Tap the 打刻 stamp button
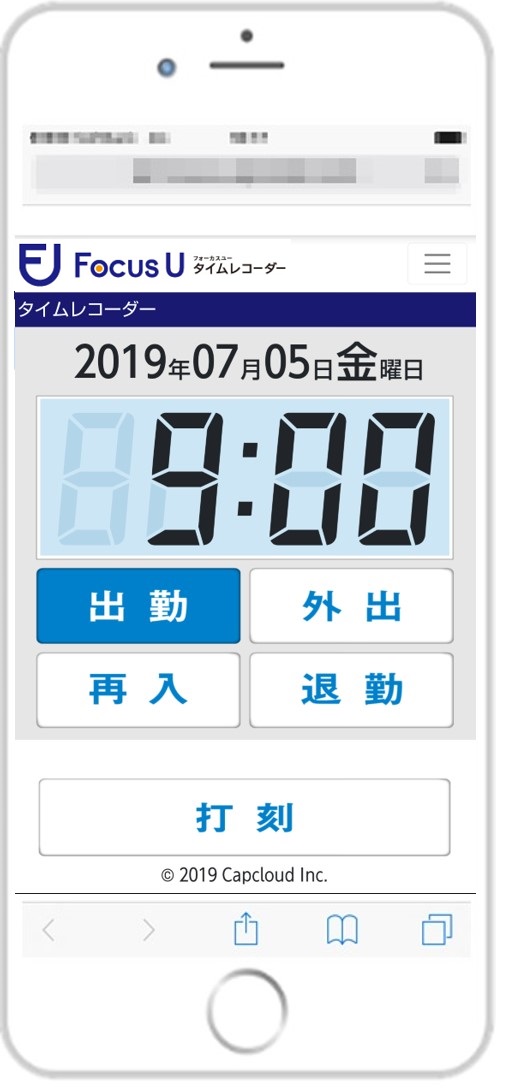The image size is (521, 1092). (244, 817)
